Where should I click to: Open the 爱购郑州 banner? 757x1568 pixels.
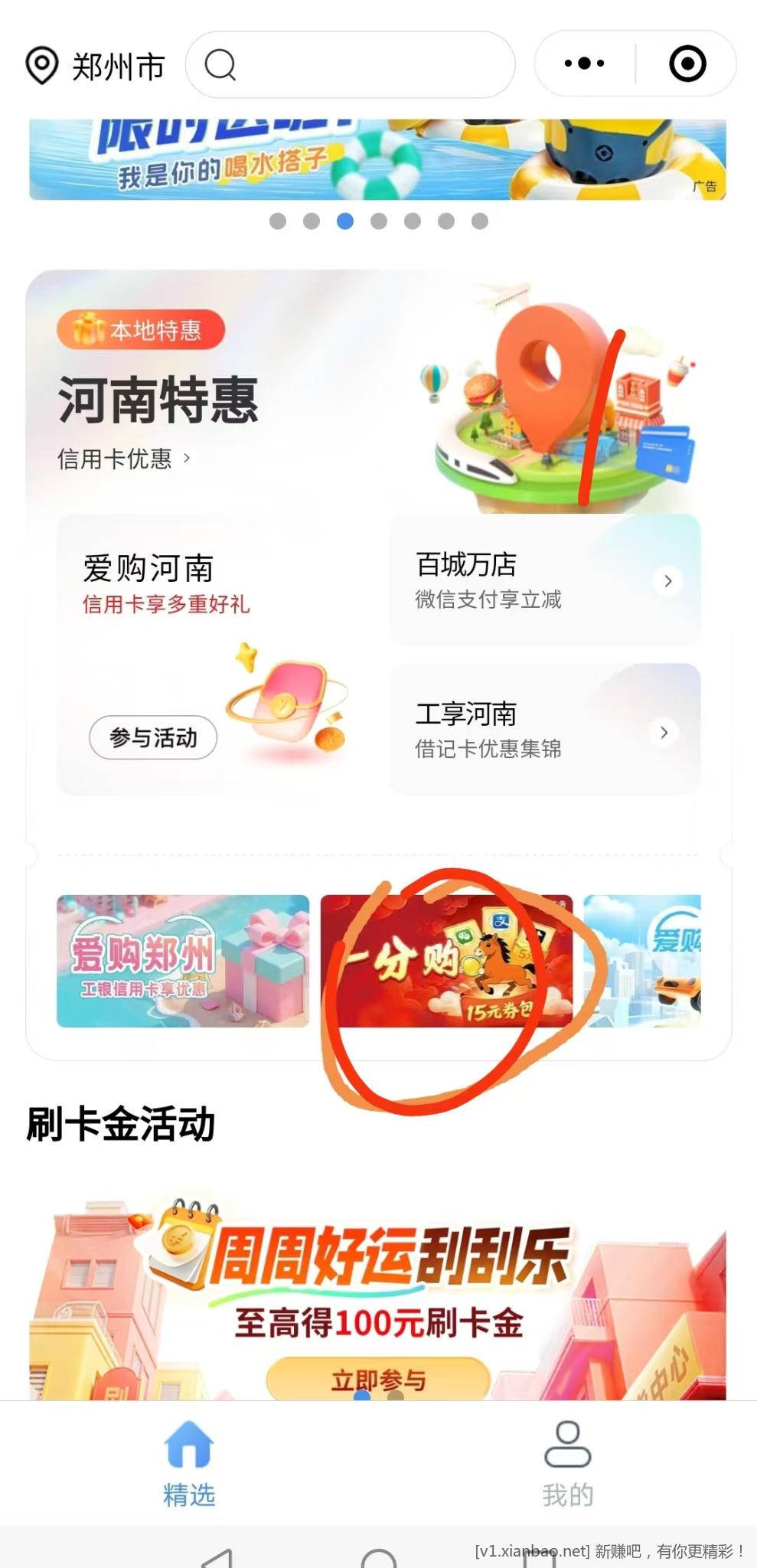tap(183, 961)
